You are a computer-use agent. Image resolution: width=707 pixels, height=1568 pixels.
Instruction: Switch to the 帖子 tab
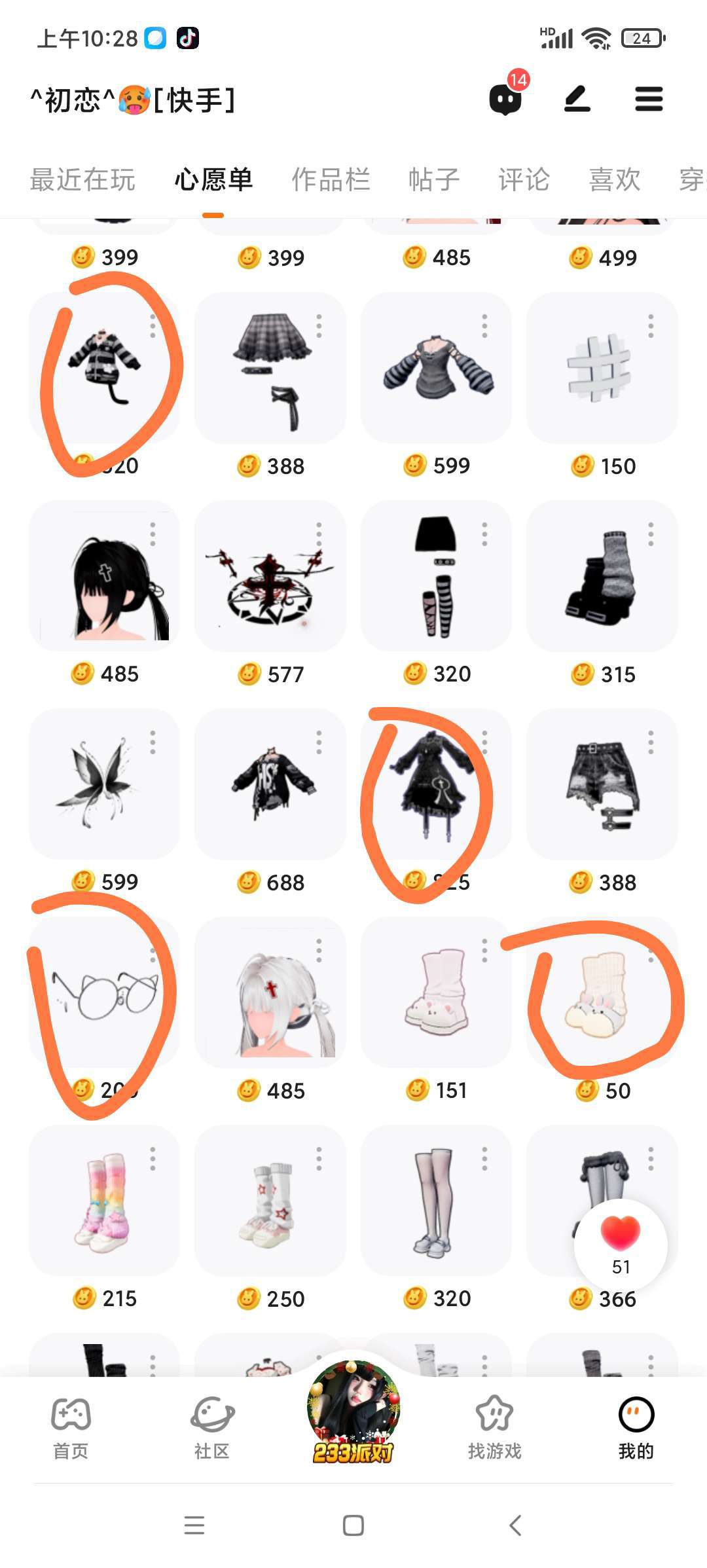click(434, 179)
